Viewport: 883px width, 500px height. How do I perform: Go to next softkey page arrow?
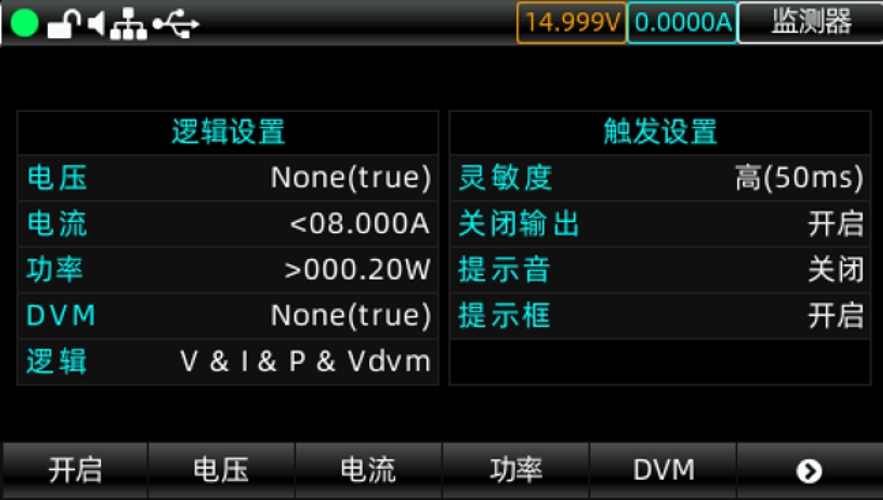tap(809, 471)
